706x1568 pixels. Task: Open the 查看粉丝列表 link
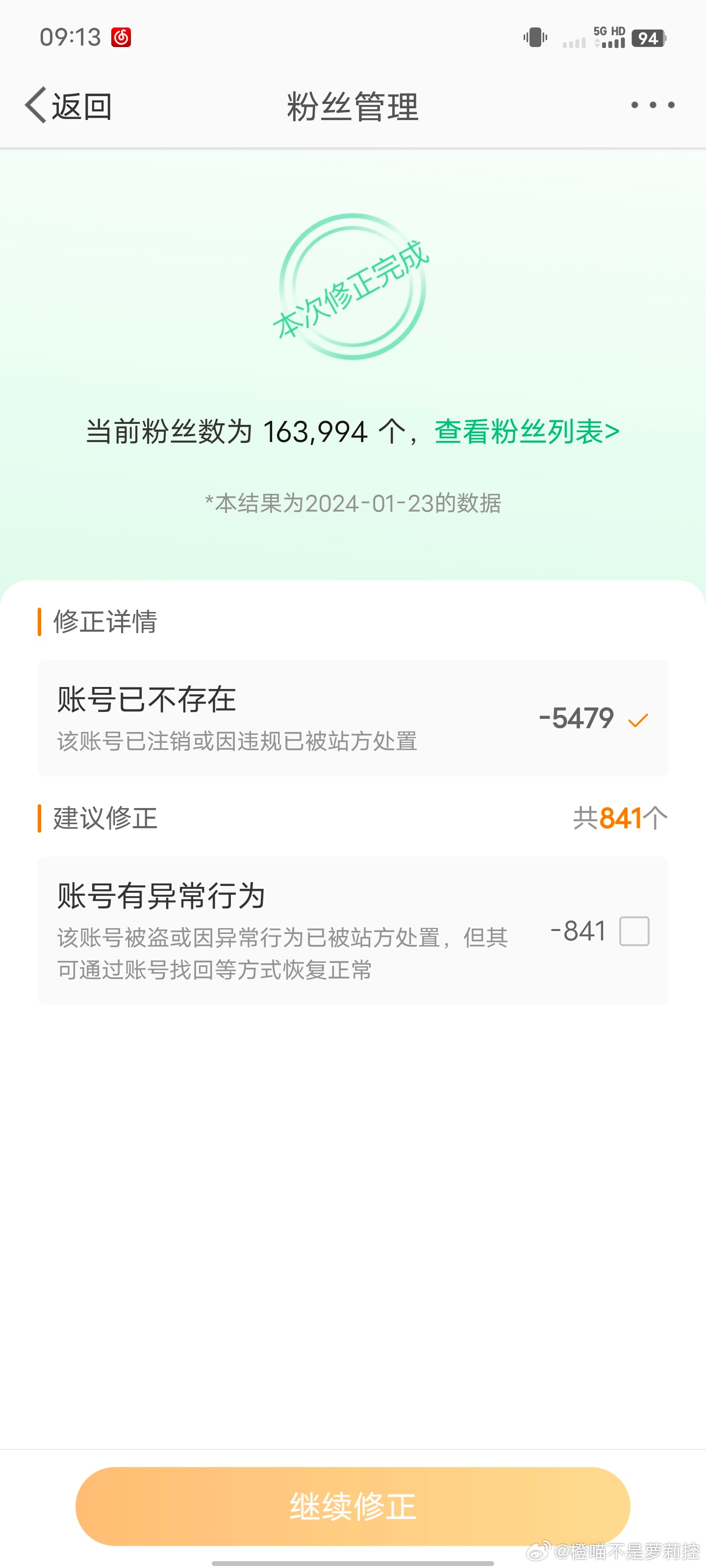527,432
